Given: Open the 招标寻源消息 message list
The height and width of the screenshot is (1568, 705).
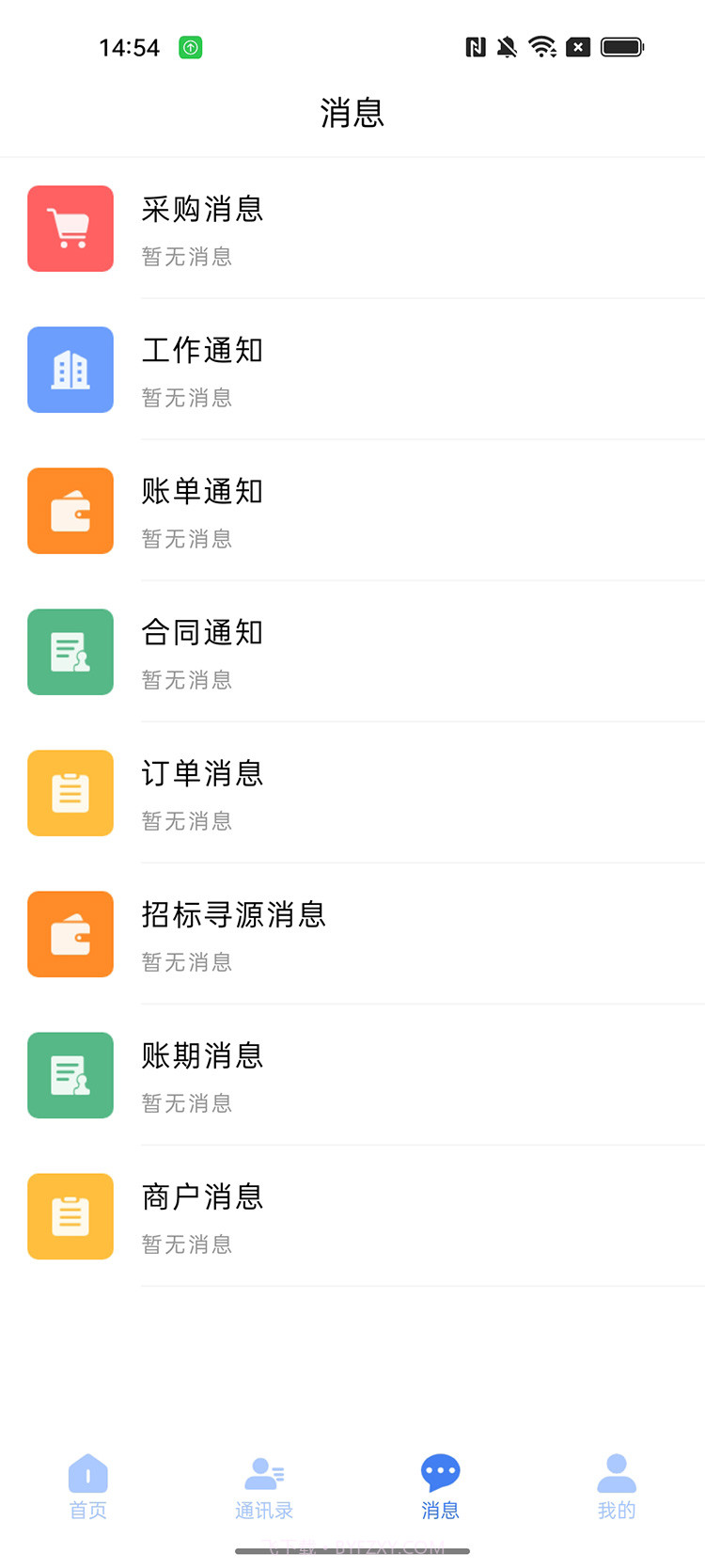Looking at the screenshot, I should (x=352, y=934).
